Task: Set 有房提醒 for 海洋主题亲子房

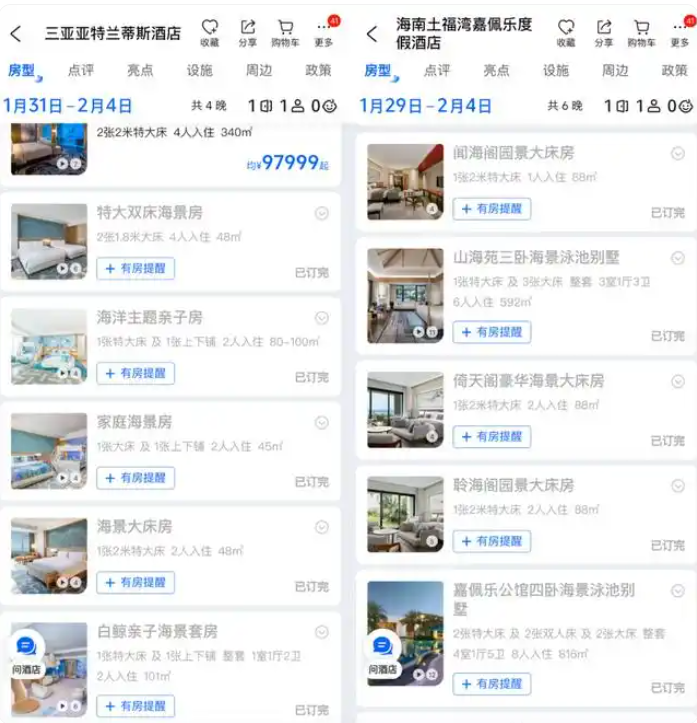Action: point(135,373)
